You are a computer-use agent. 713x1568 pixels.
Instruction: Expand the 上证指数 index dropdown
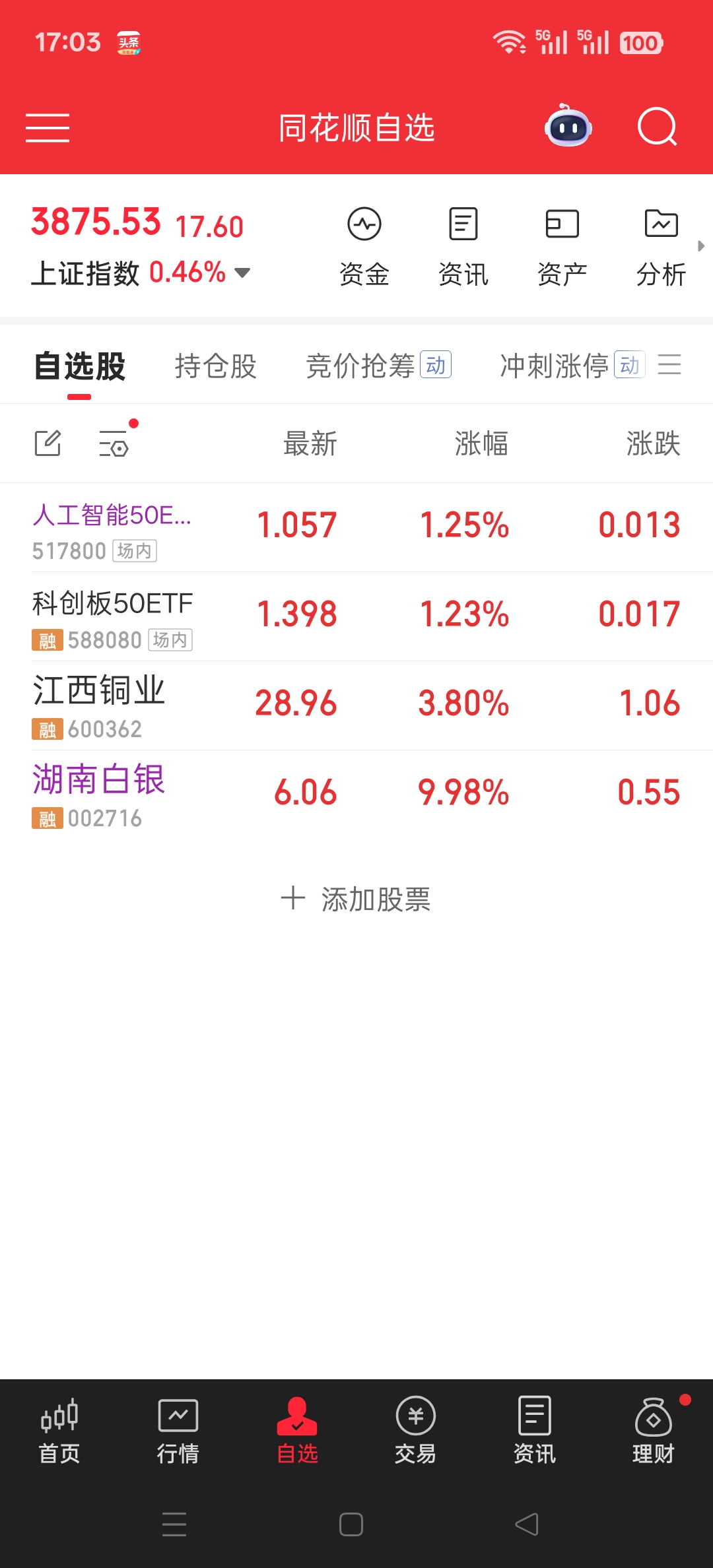coord(242,273)
